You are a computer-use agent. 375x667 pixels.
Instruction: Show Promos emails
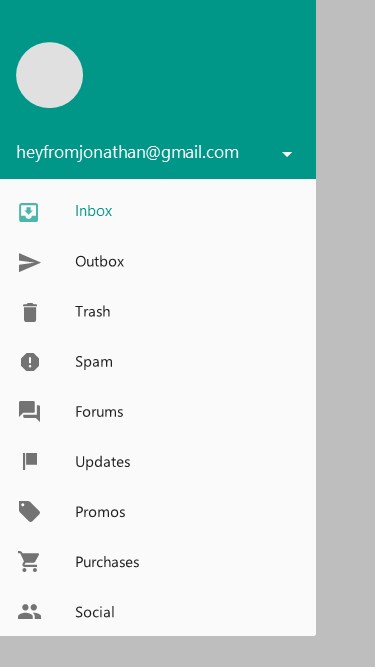click(x=158, y=512)
